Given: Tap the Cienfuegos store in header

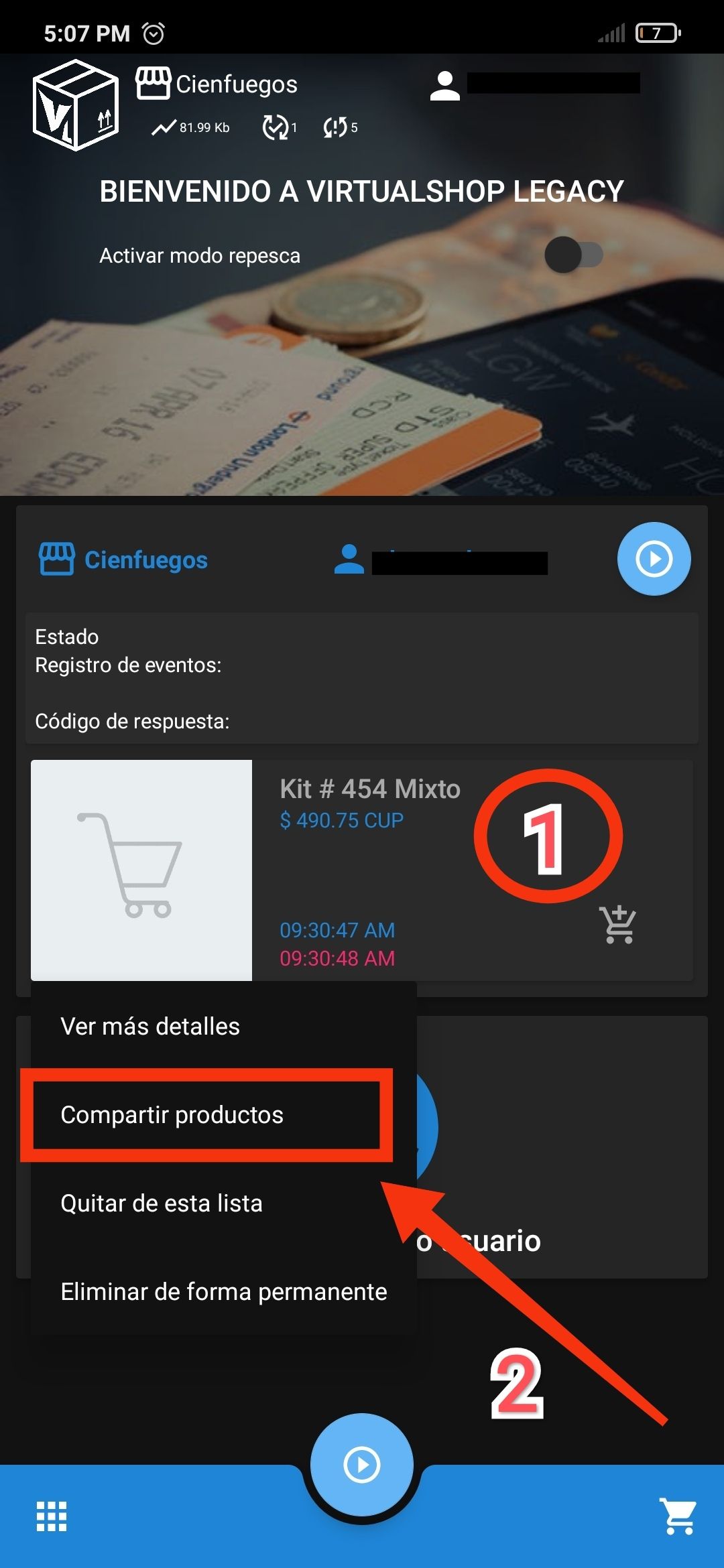Looking at the screenshot, I should coord(217,84).
